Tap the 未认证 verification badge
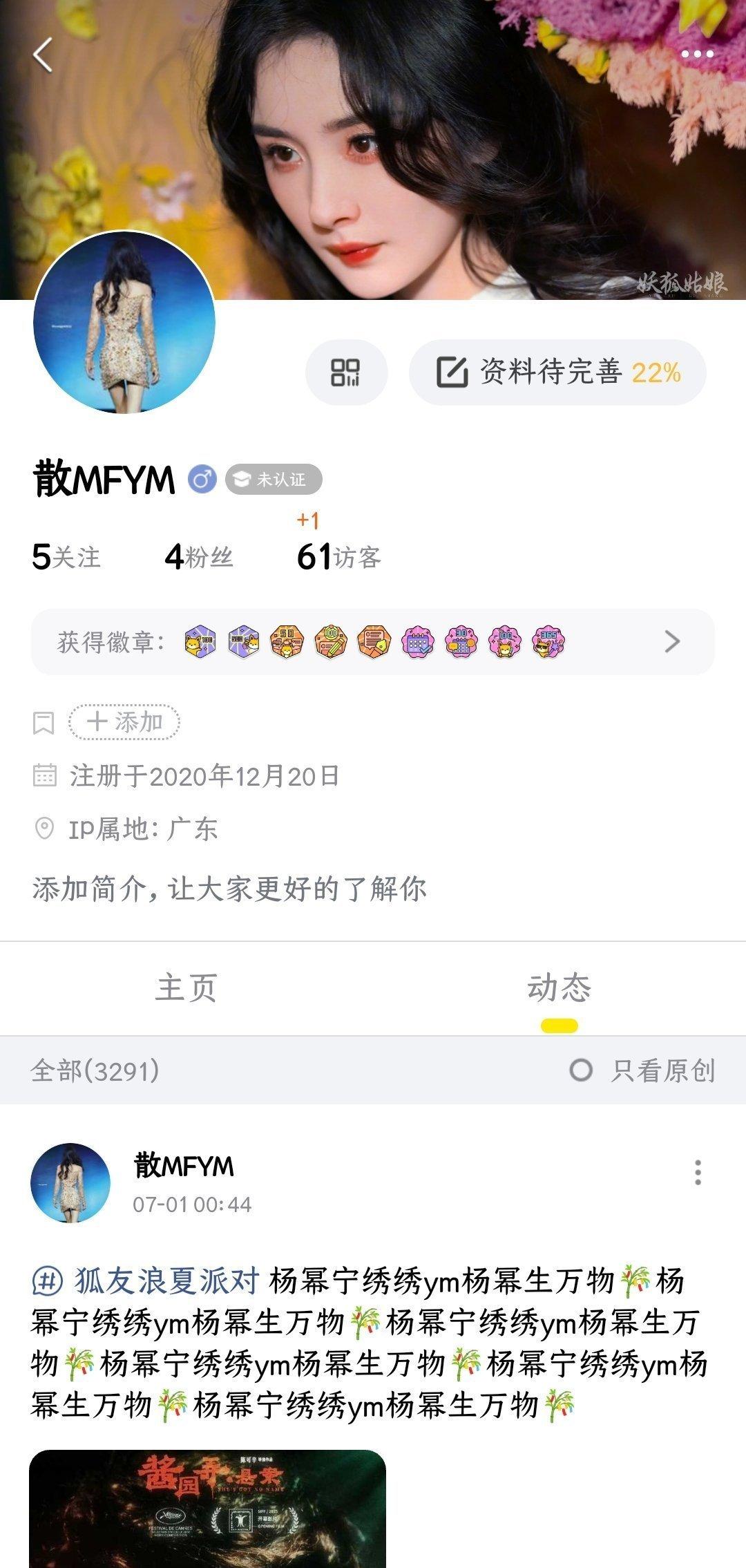The image size is (746, 1568). click(274, 479)
